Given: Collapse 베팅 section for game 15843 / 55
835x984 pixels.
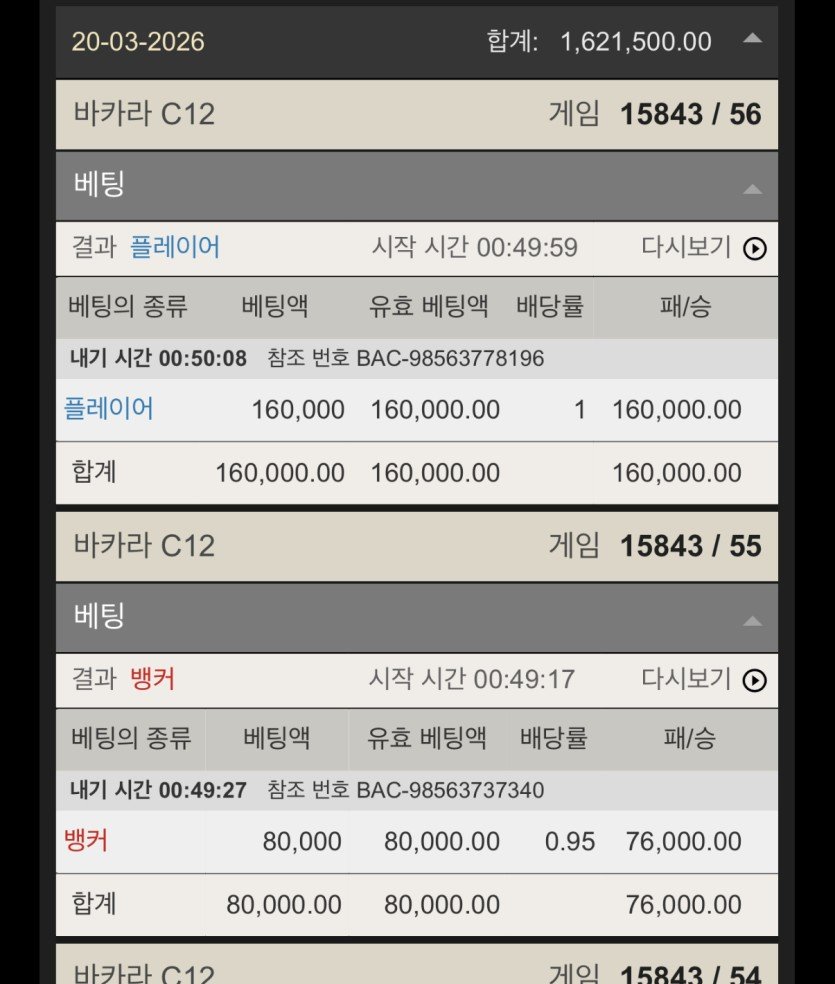Looking at the screenshot, I should click(x=752, y=620).
